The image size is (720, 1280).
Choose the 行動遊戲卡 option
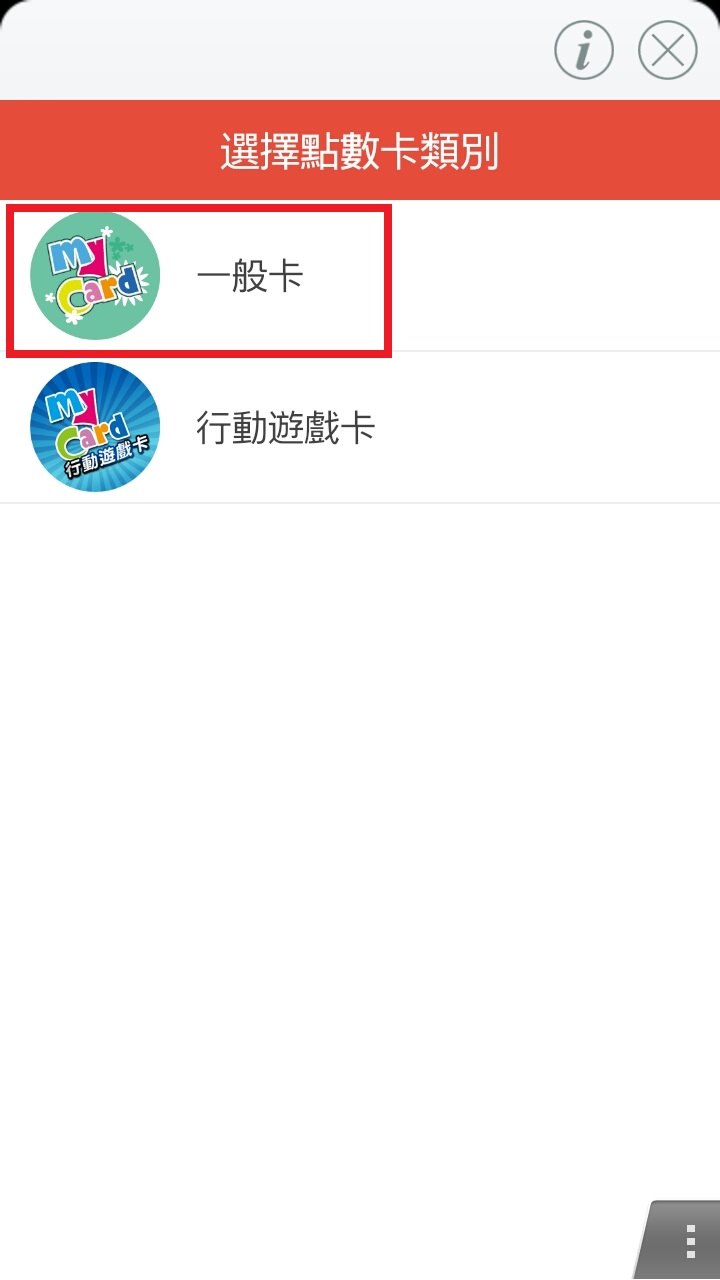pos(285,428)
